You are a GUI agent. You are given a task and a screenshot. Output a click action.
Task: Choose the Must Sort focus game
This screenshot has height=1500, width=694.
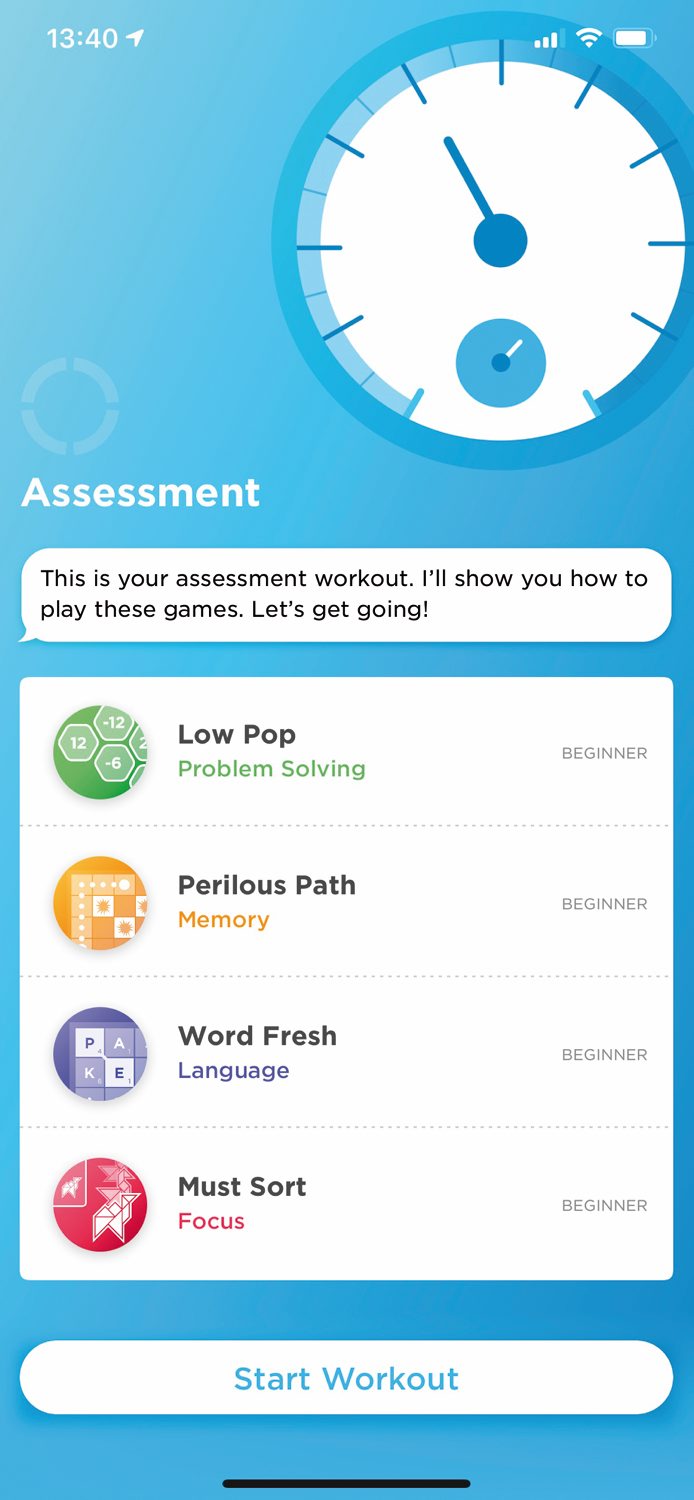(346, 1204)
